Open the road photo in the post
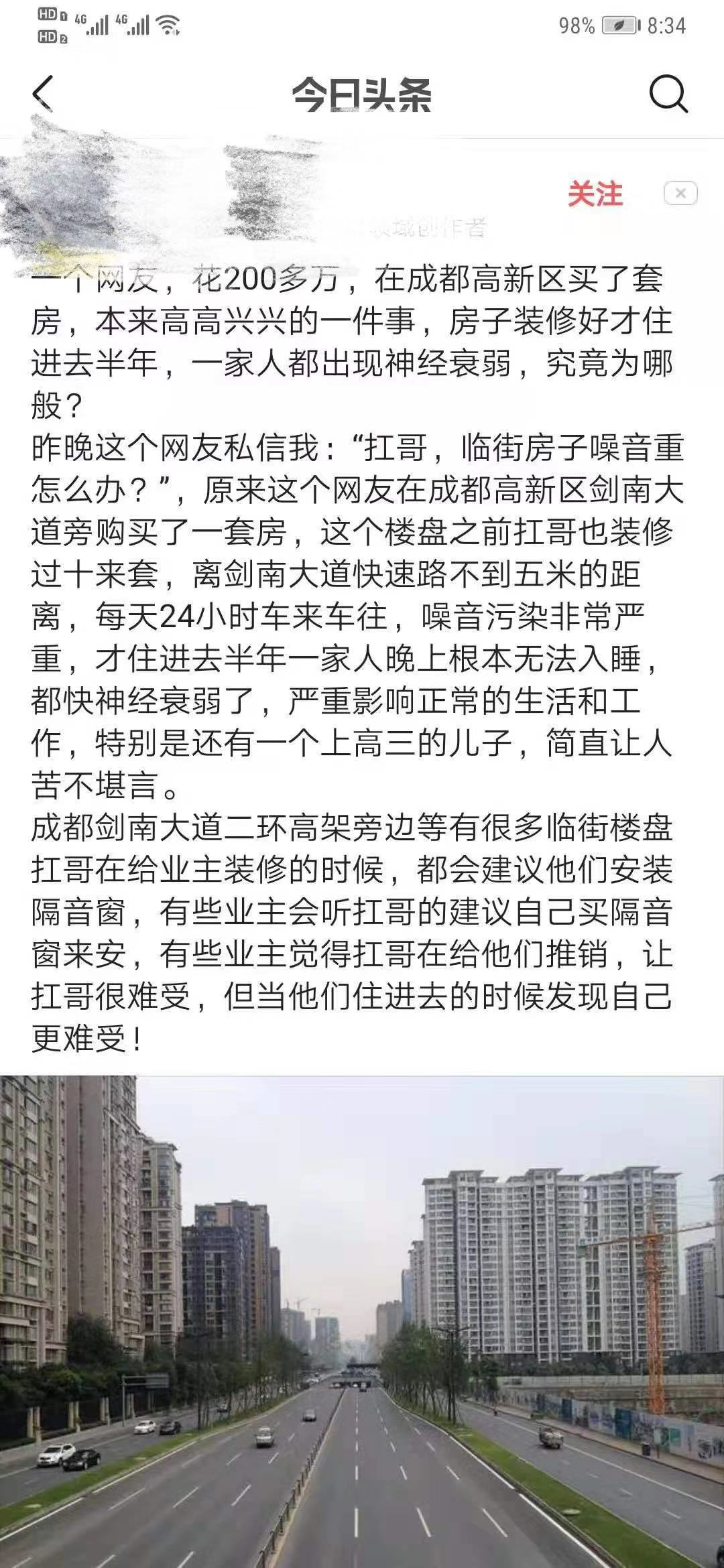Image resolution: width=724 pixels, height=1568 pixels. (362, 1320)
